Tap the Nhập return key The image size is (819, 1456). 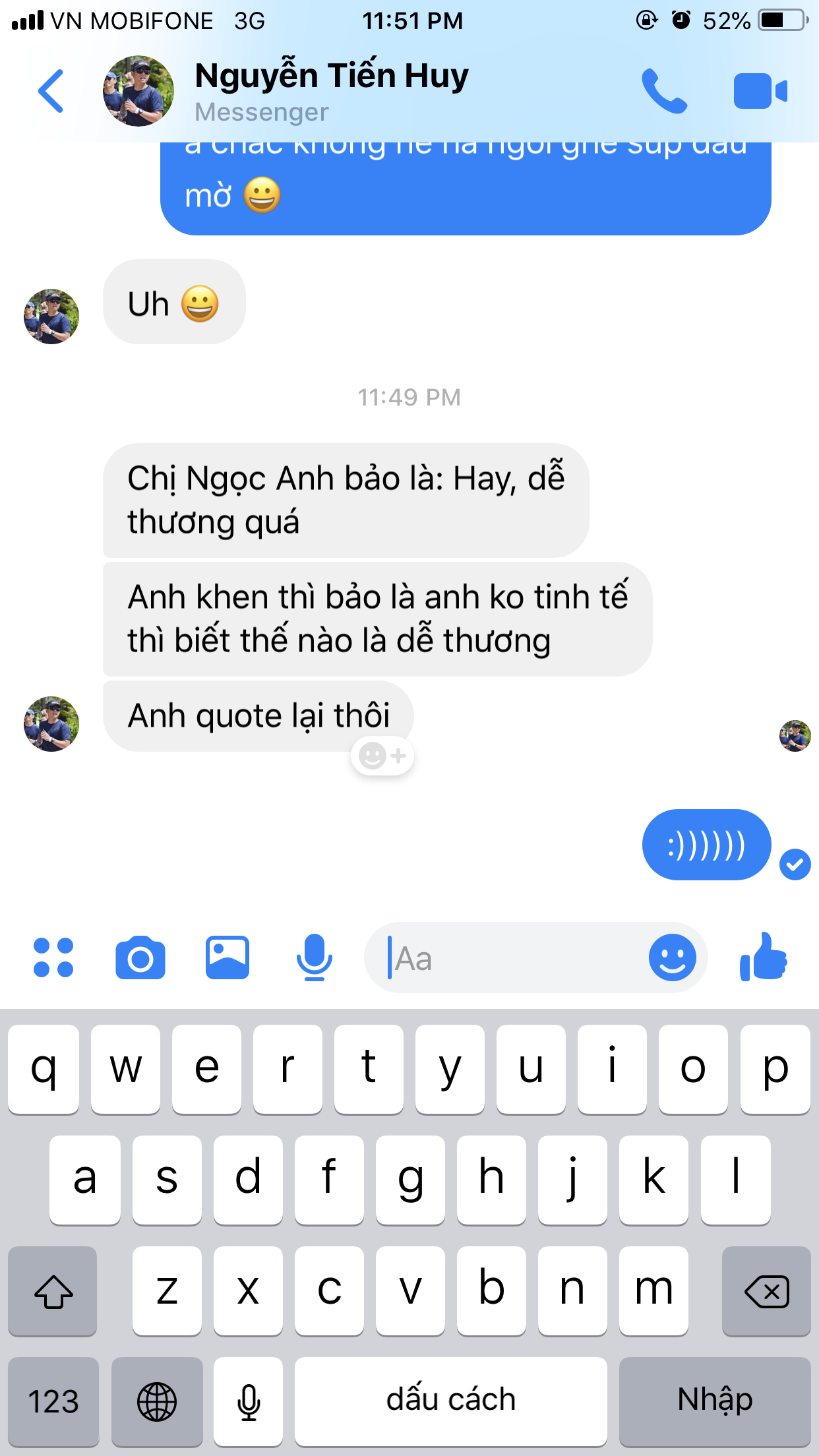pyautogui.click(x=715, y=1401)
